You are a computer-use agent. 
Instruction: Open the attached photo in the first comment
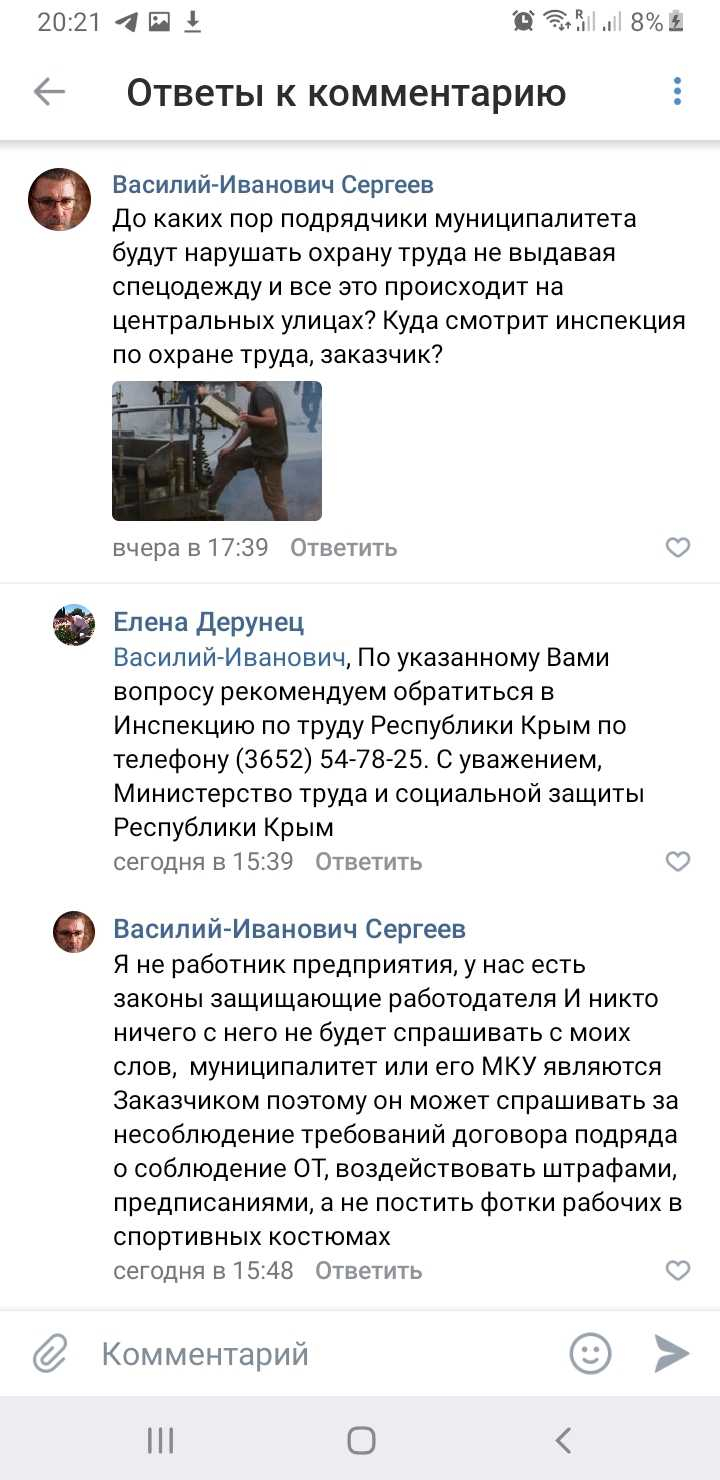[216, 451]
